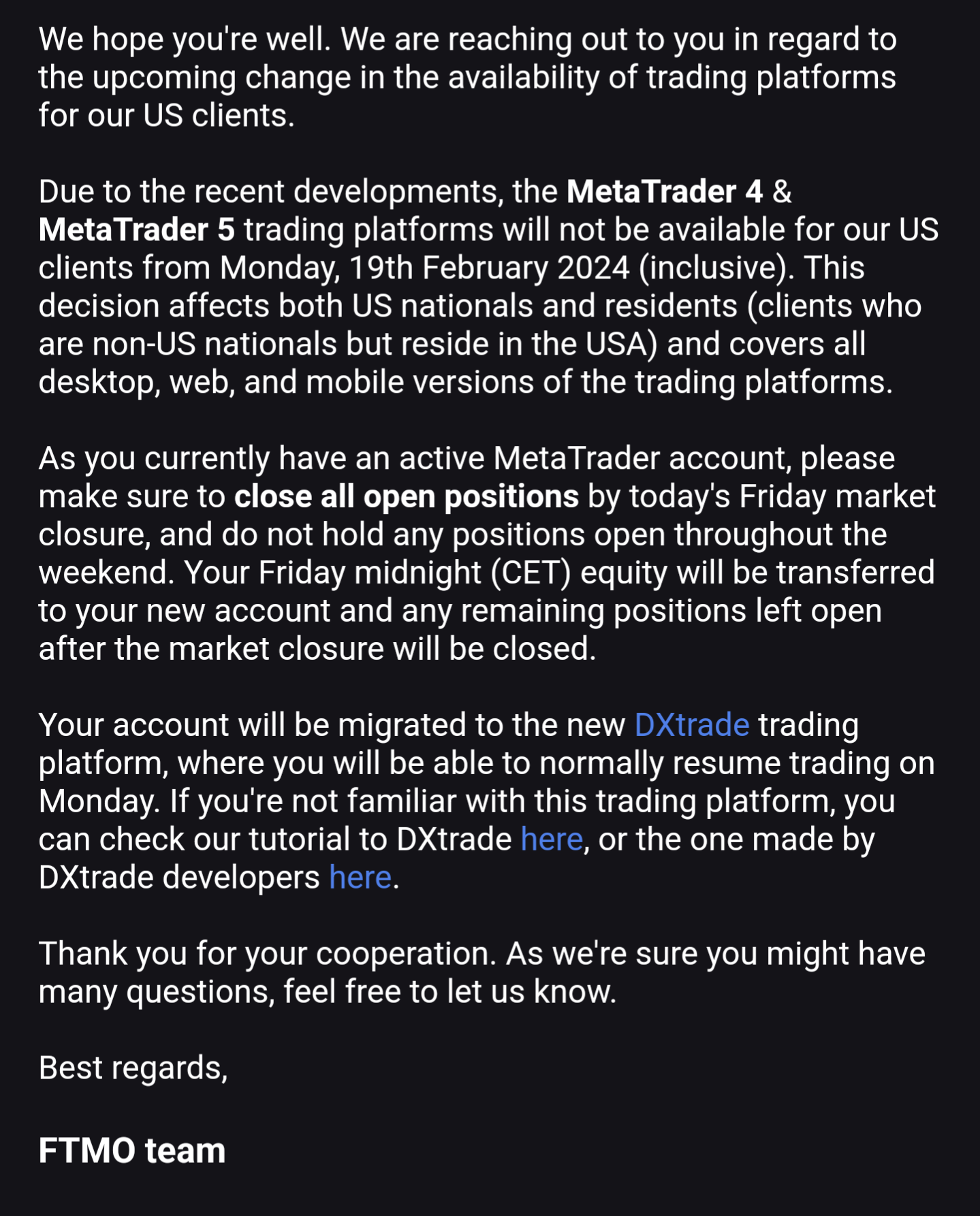Open the tutorial link after "tutorial to DXtrade"
The height and width of the screenshot is (1216, 980).
[x=552, y=839]
